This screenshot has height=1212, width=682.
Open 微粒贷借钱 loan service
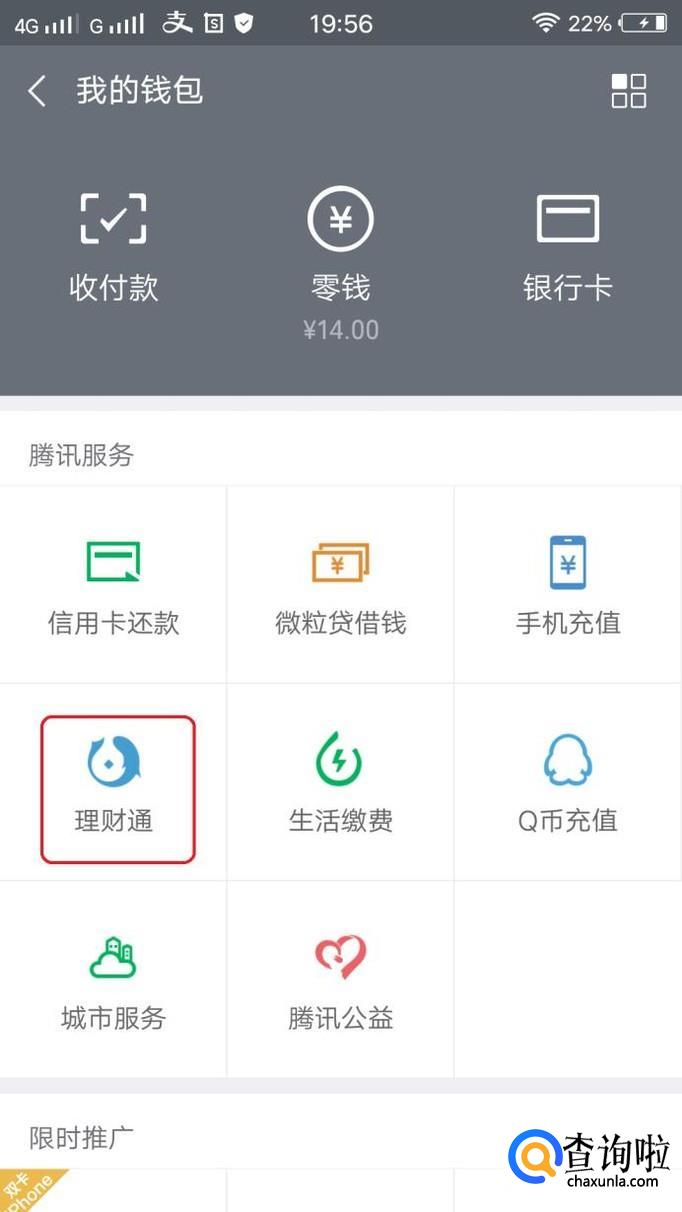(340, 585)
